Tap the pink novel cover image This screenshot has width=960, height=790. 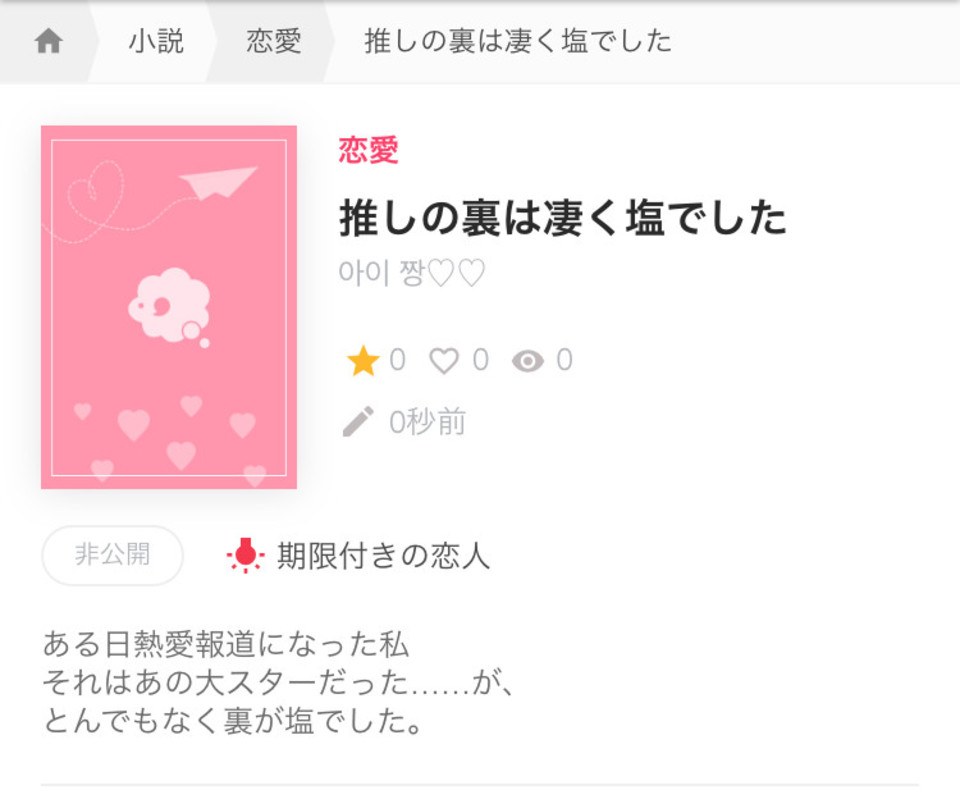point(169,307)
